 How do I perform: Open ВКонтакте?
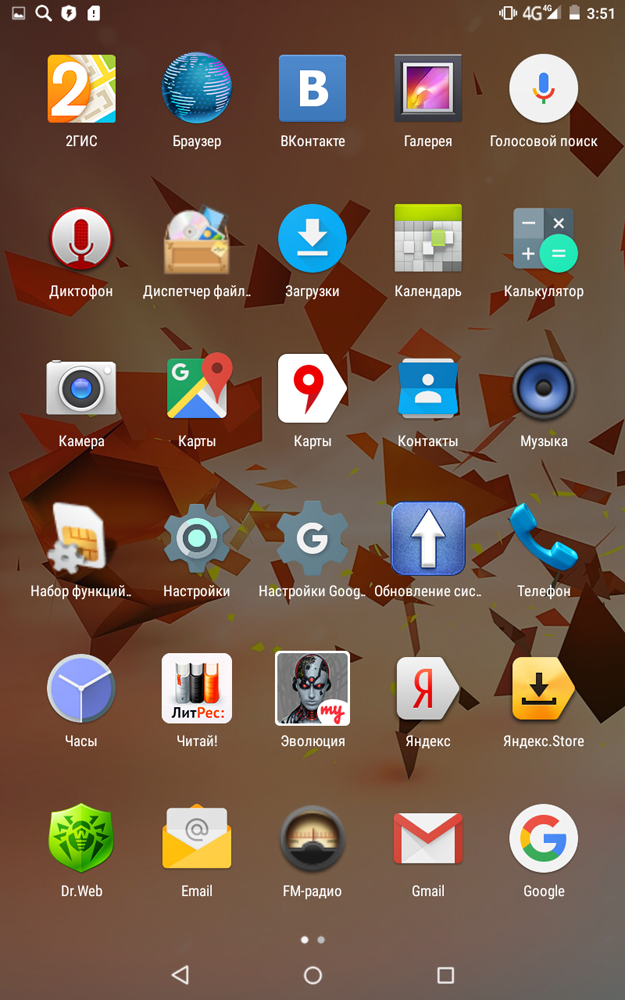[313, 90]
